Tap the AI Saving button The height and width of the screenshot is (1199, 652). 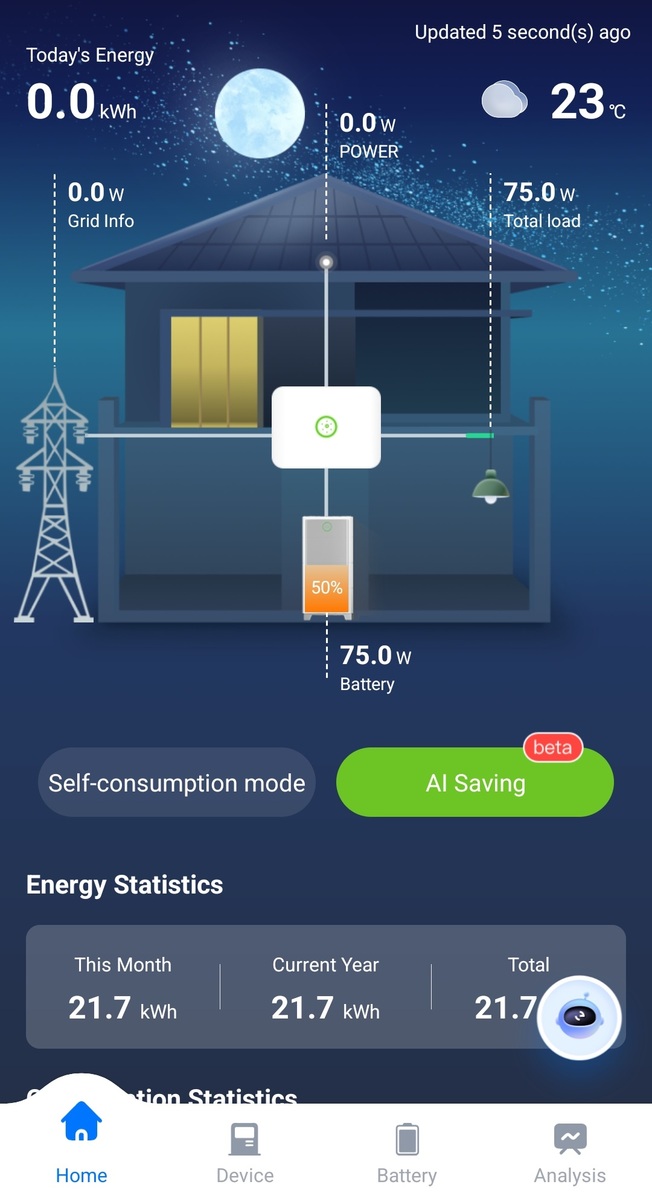[475, 783]
